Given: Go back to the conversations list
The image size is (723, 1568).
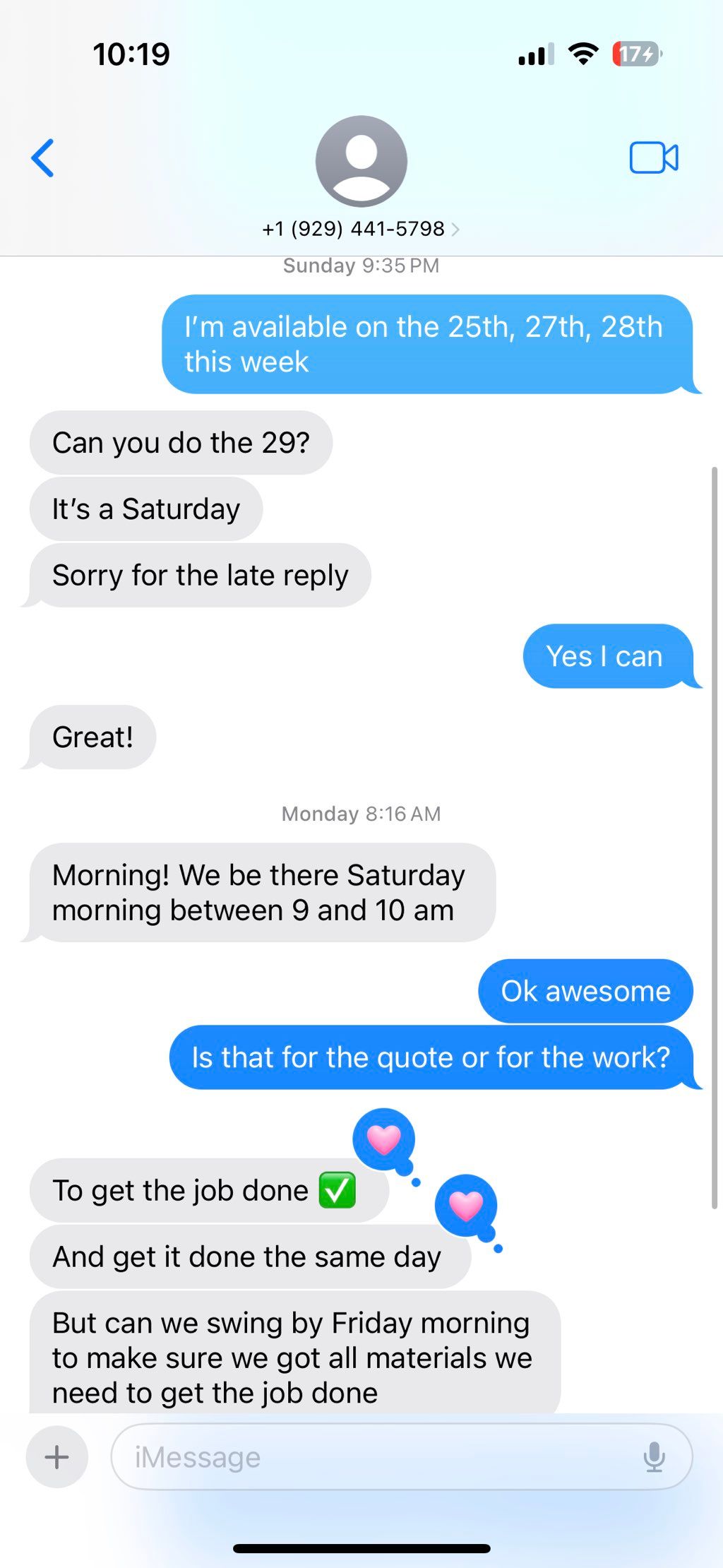Looking at the screenshot, I should click(x=43, y=158).
